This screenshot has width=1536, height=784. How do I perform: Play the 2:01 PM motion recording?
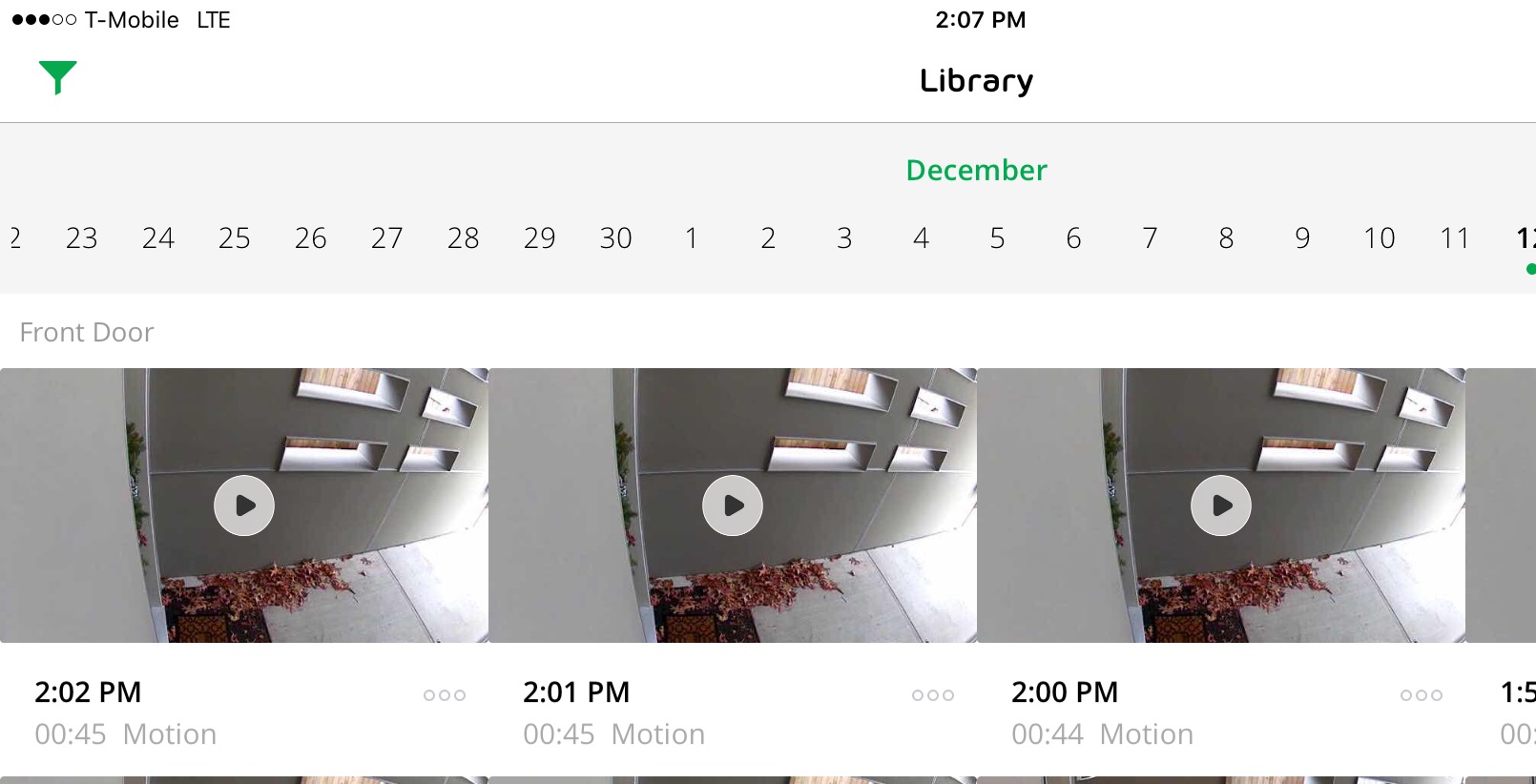coord(733,505)
